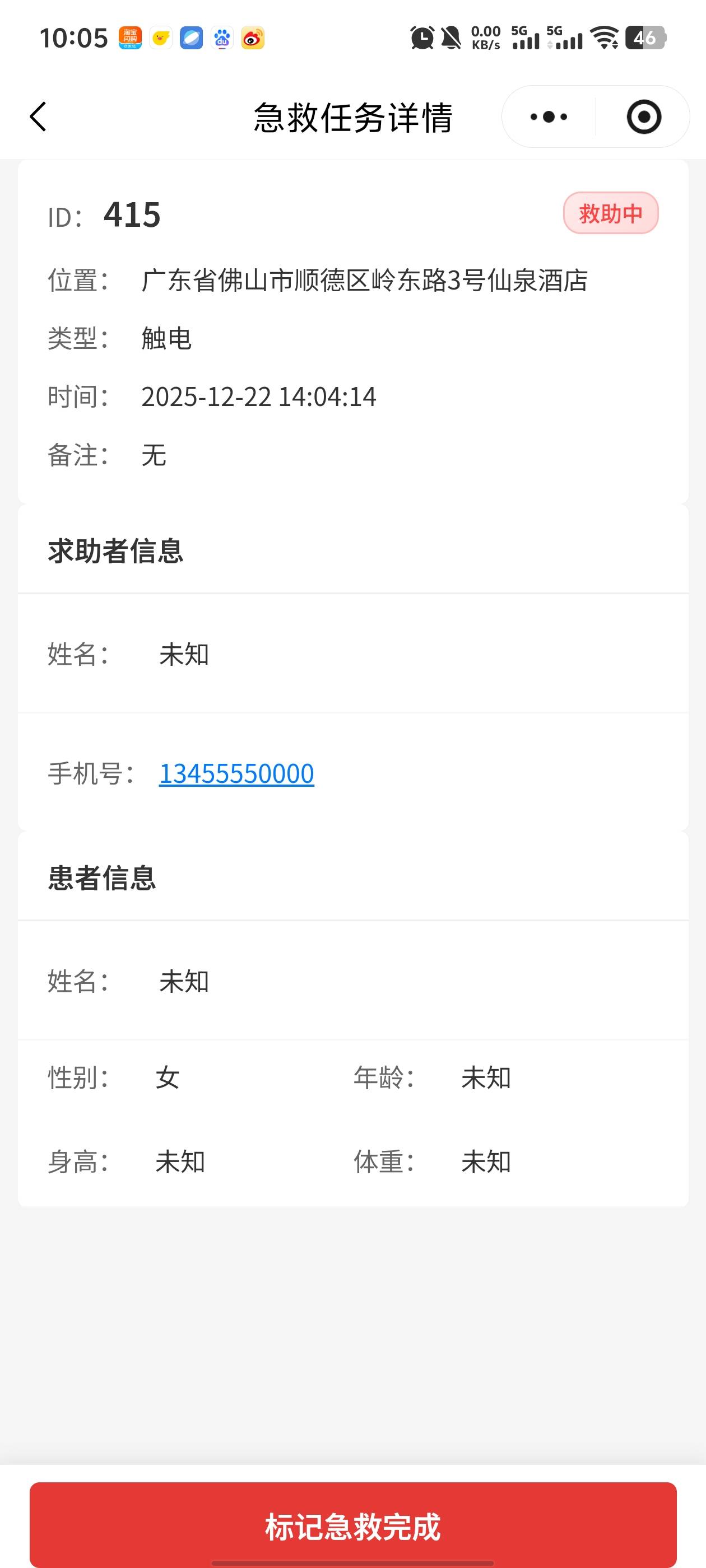Tap the 标记急救完成 button
The width and height of the screenshot is (706, 1568).
[352, 1526]
